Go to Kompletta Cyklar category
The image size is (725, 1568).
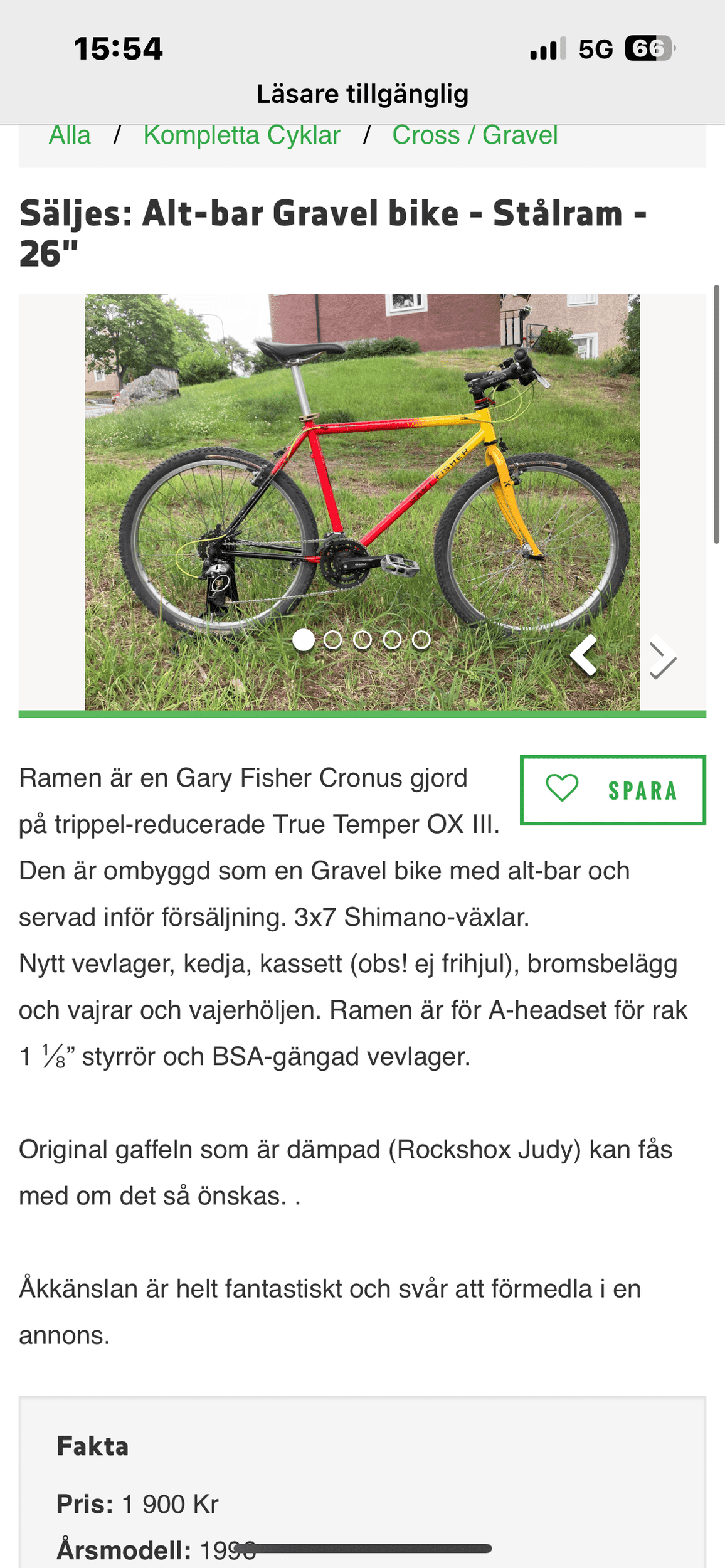pyautogui.click(x=241, y=135)
